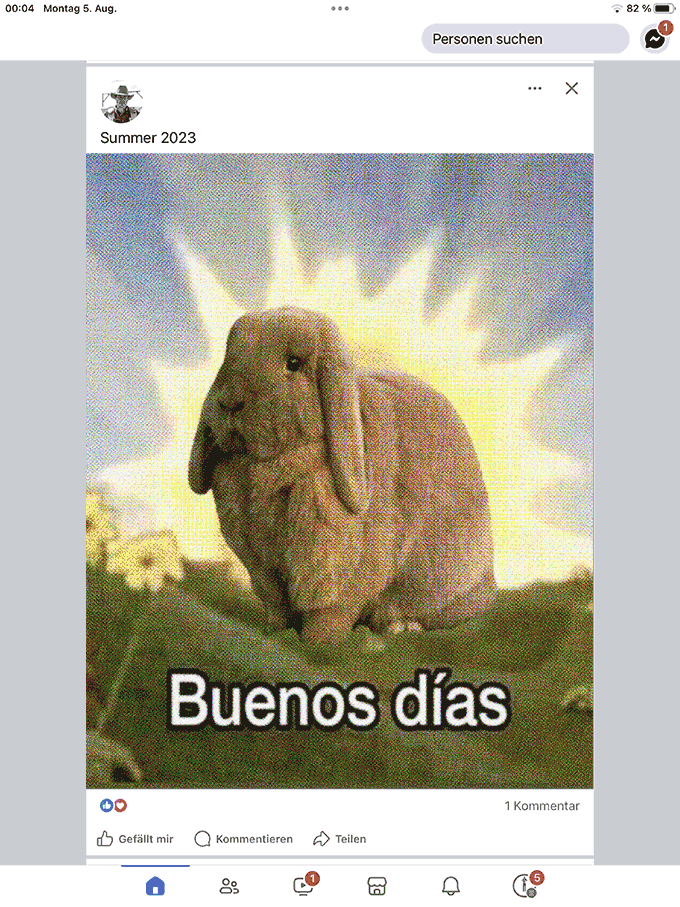
Task: Go to the Home feed tab
Action: pos(155,886)
